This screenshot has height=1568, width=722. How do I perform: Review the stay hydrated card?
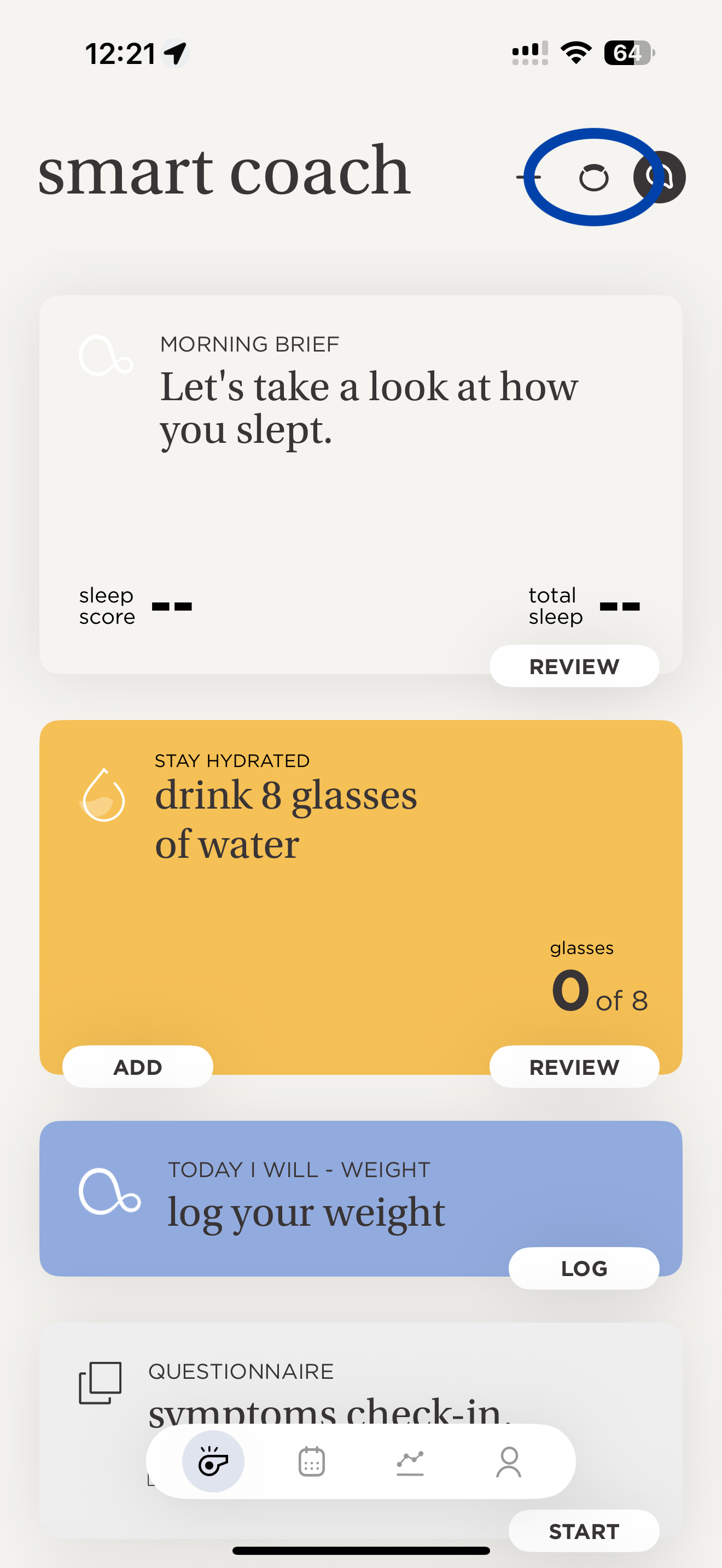pos(573,1067)
